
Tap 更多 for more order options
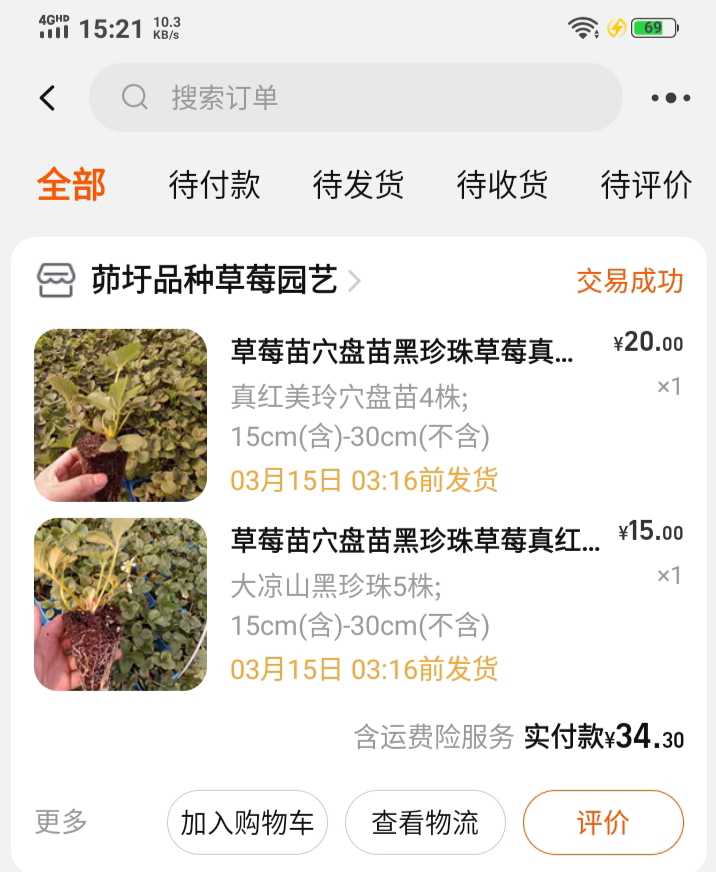[x=61, y=822]
